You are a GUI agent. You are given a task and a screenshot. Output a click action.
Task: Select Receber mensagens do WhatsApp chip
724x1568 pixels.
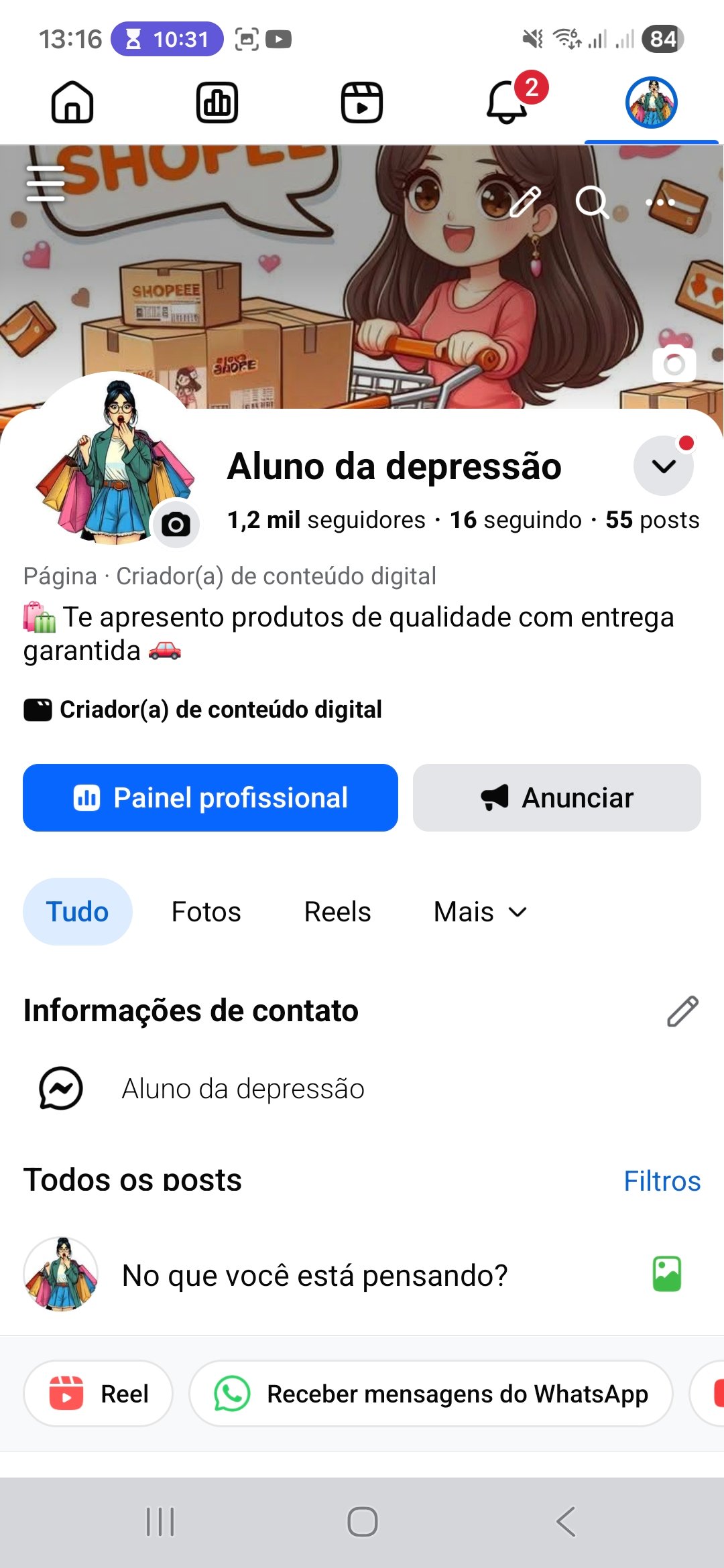click(431, 1394)
